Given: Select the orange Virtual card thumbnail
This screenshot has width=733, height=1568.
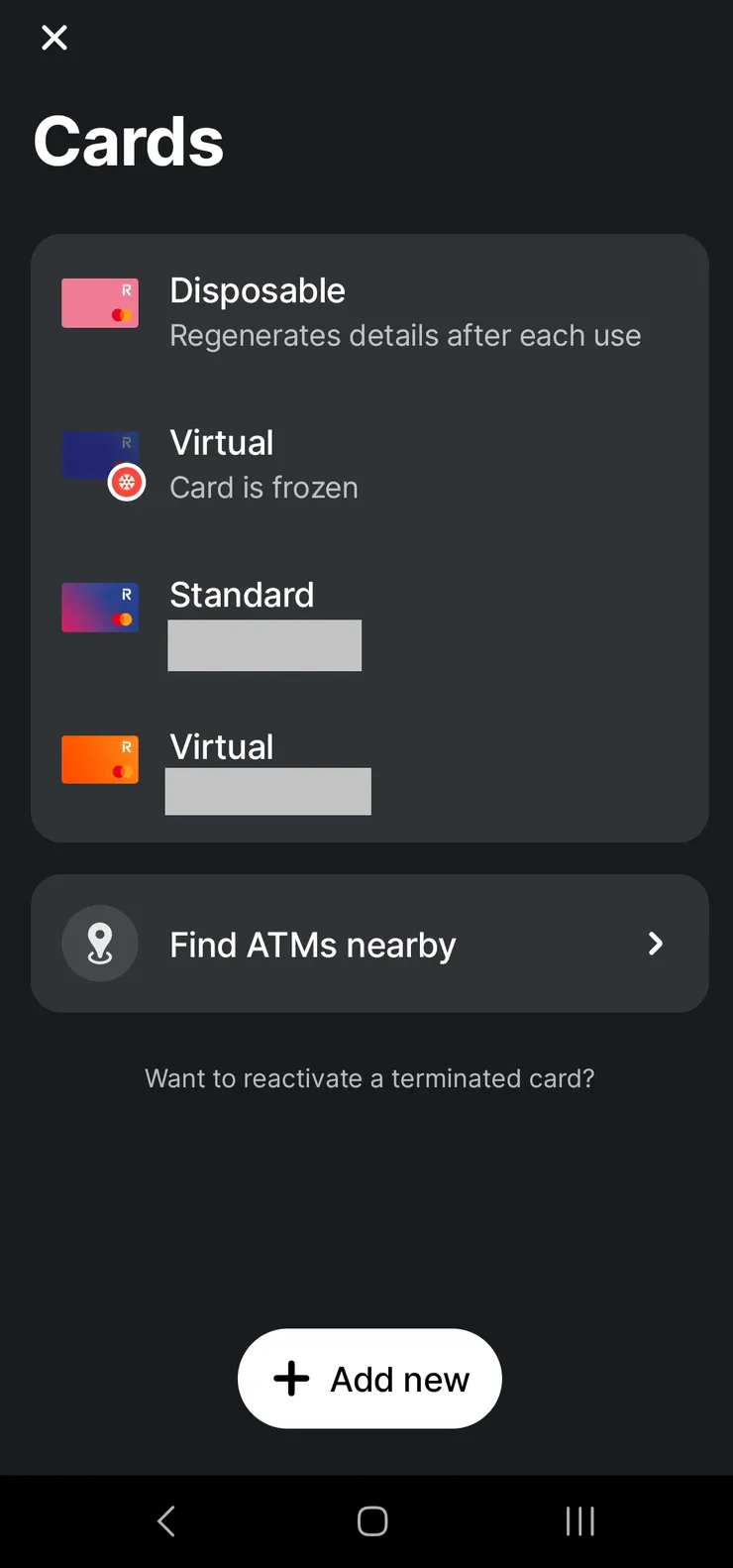Looking at the screenshot, I should (x=99, y=759).
